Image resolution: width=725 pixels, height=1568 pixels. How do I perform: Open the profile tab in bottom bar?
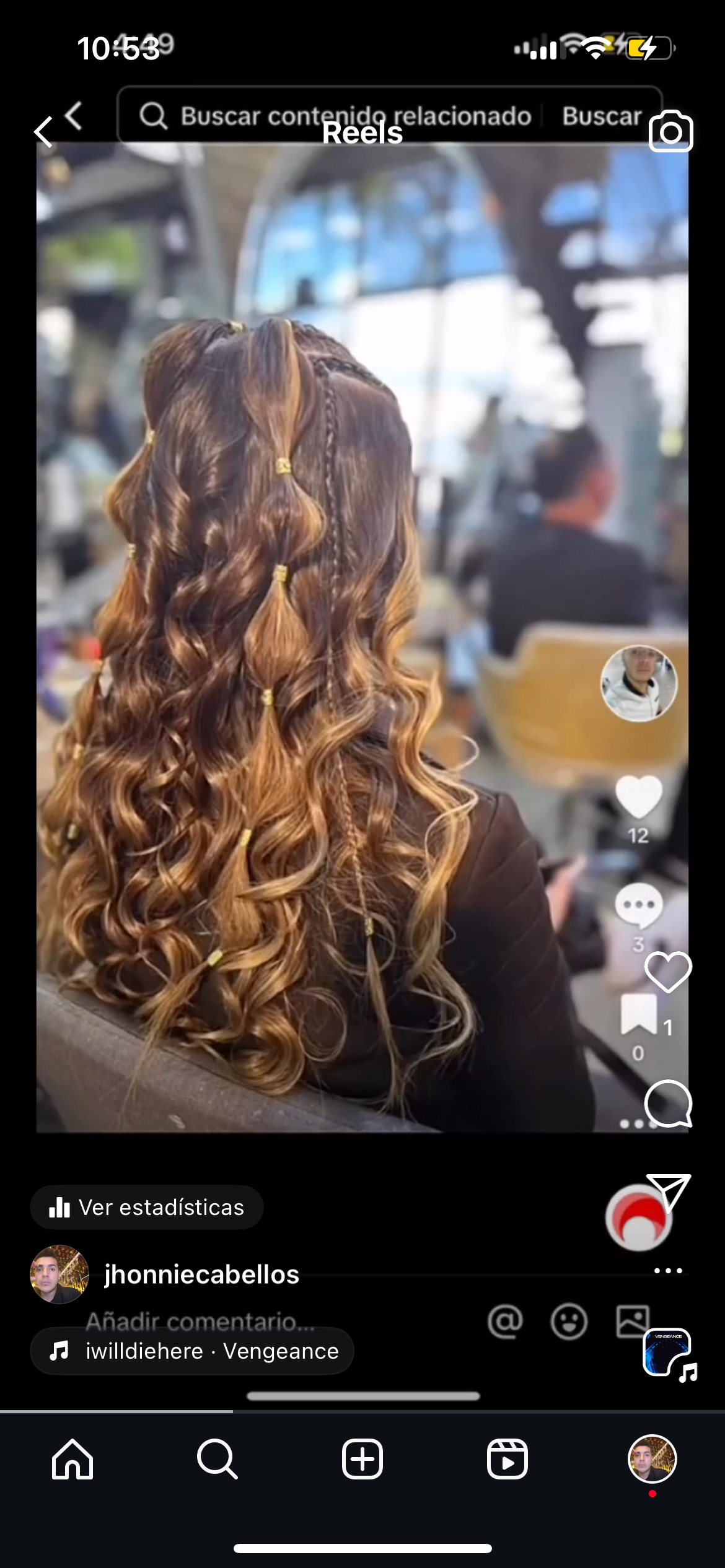pos(652,1459)
